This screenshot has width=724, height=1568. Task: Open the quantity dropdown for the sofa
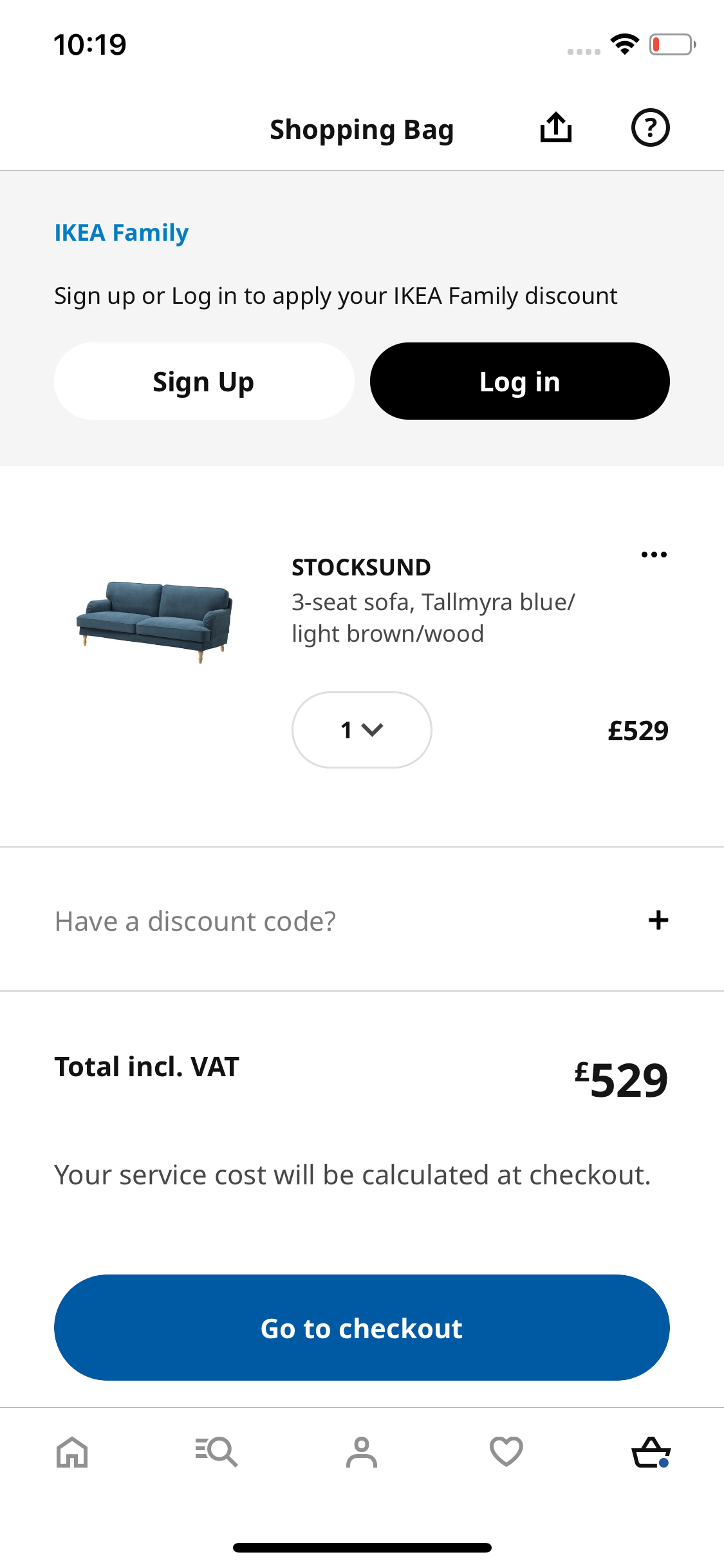click(x=361, y=730)
